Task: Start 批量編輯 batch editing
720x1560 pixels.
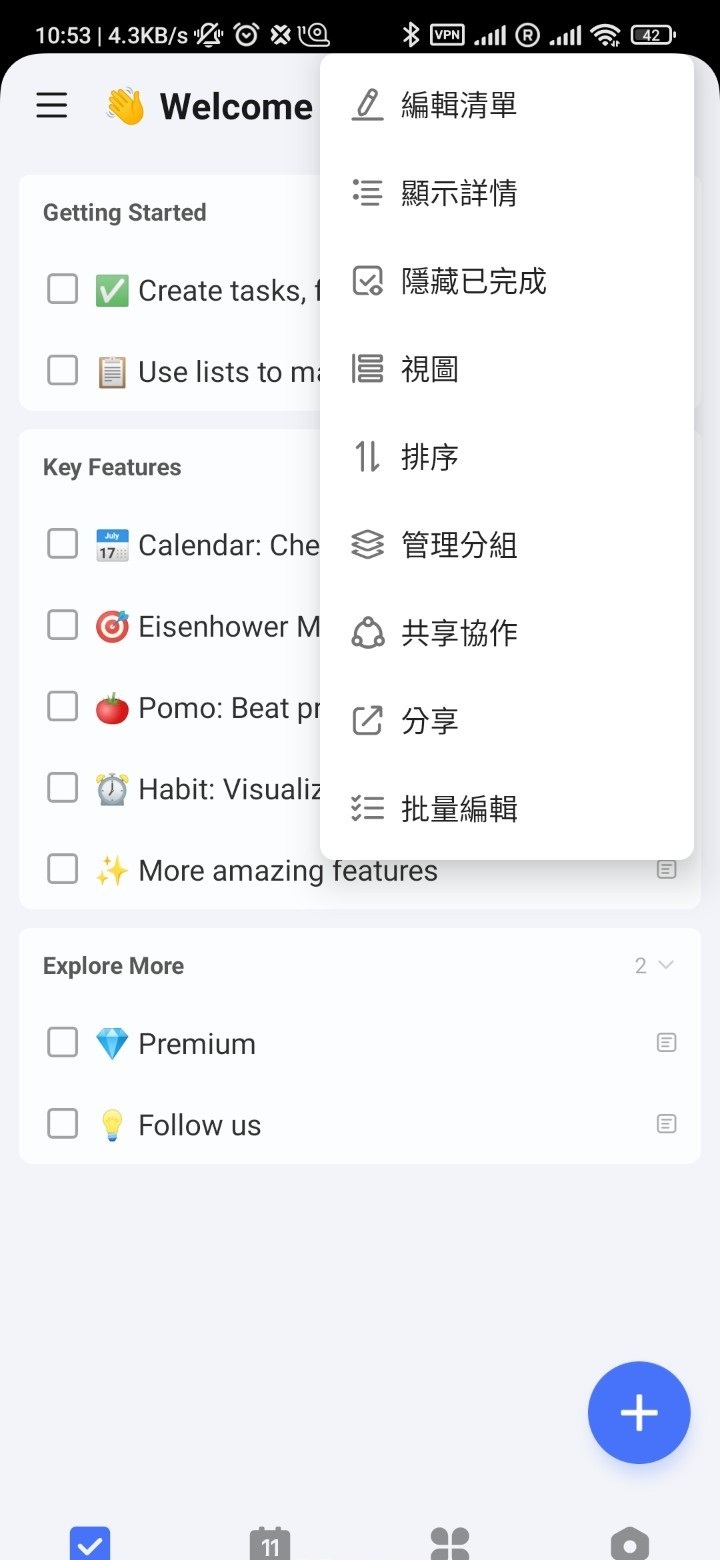Action: 458,809
